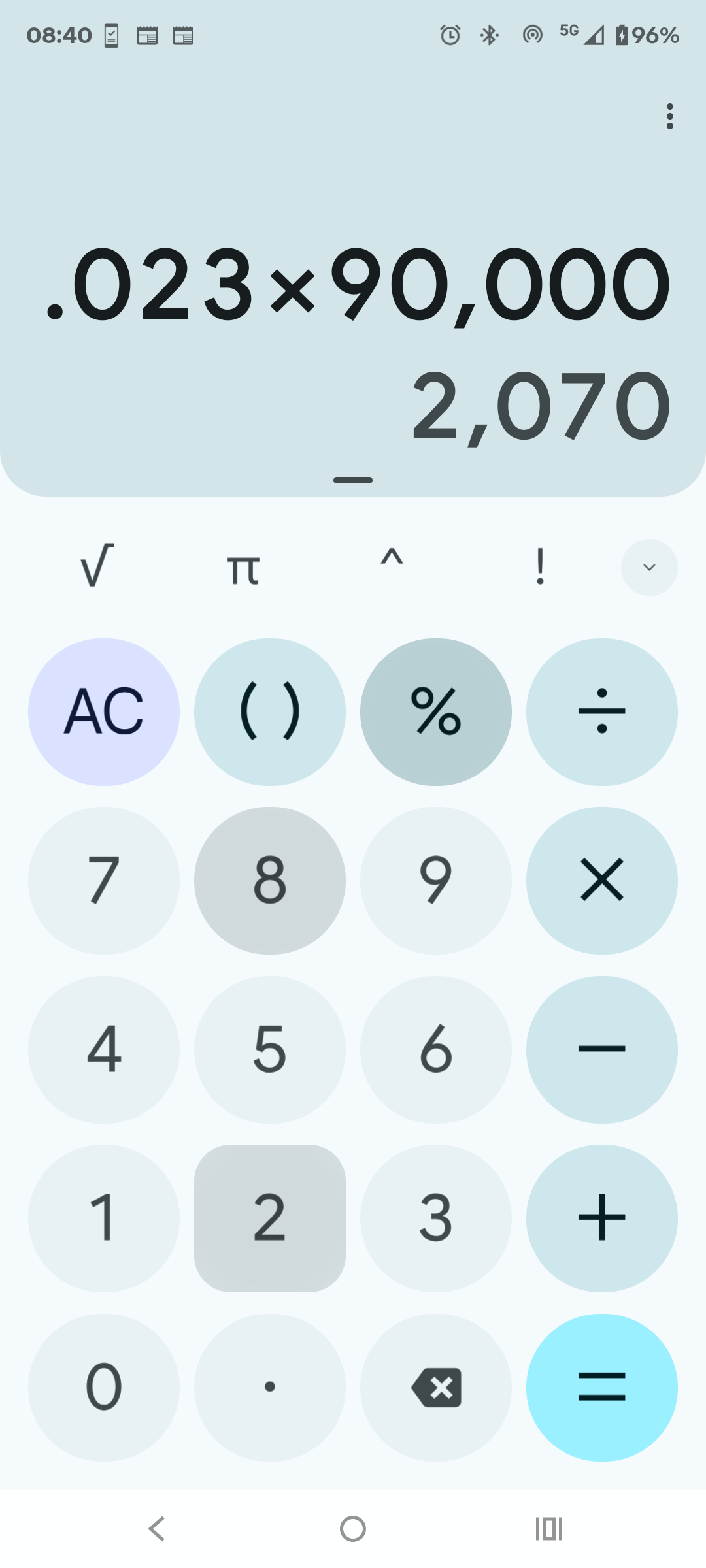Open the three-dot overflow menu

tap(669, 116)
